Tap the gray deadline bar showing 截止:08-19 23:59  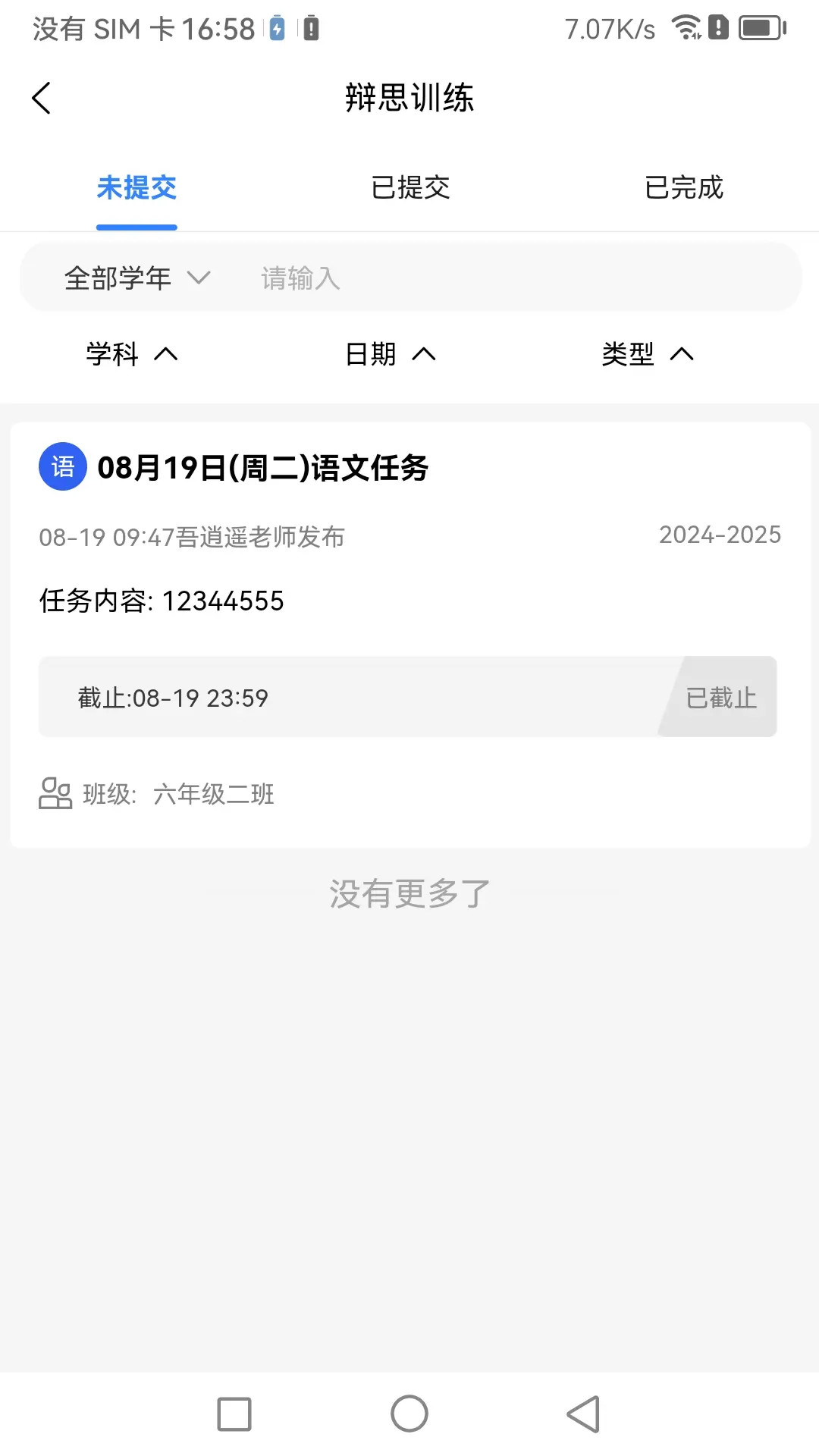point(341,698)
